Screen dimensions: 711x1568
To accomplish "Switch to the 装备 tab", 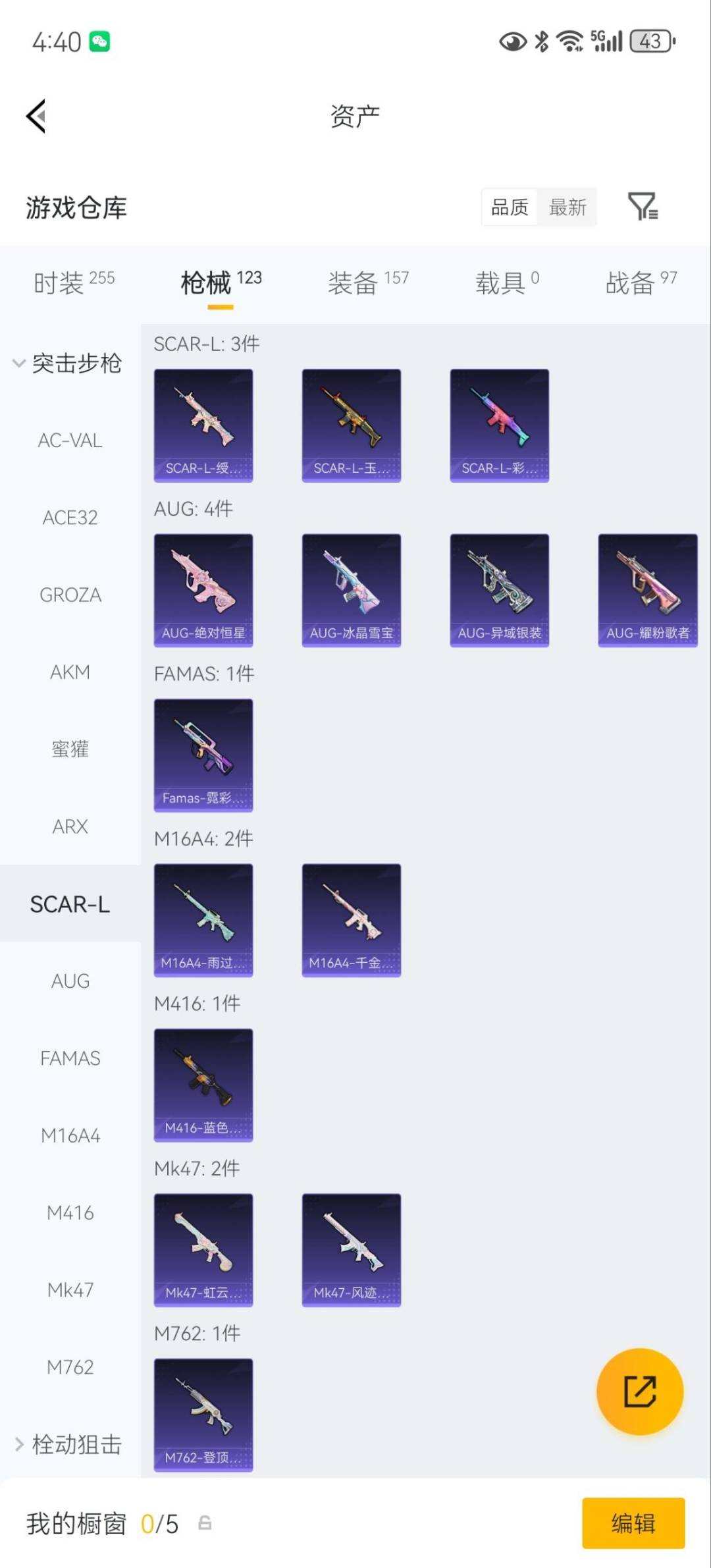I will pyautogui.click(x=368, y=283).
